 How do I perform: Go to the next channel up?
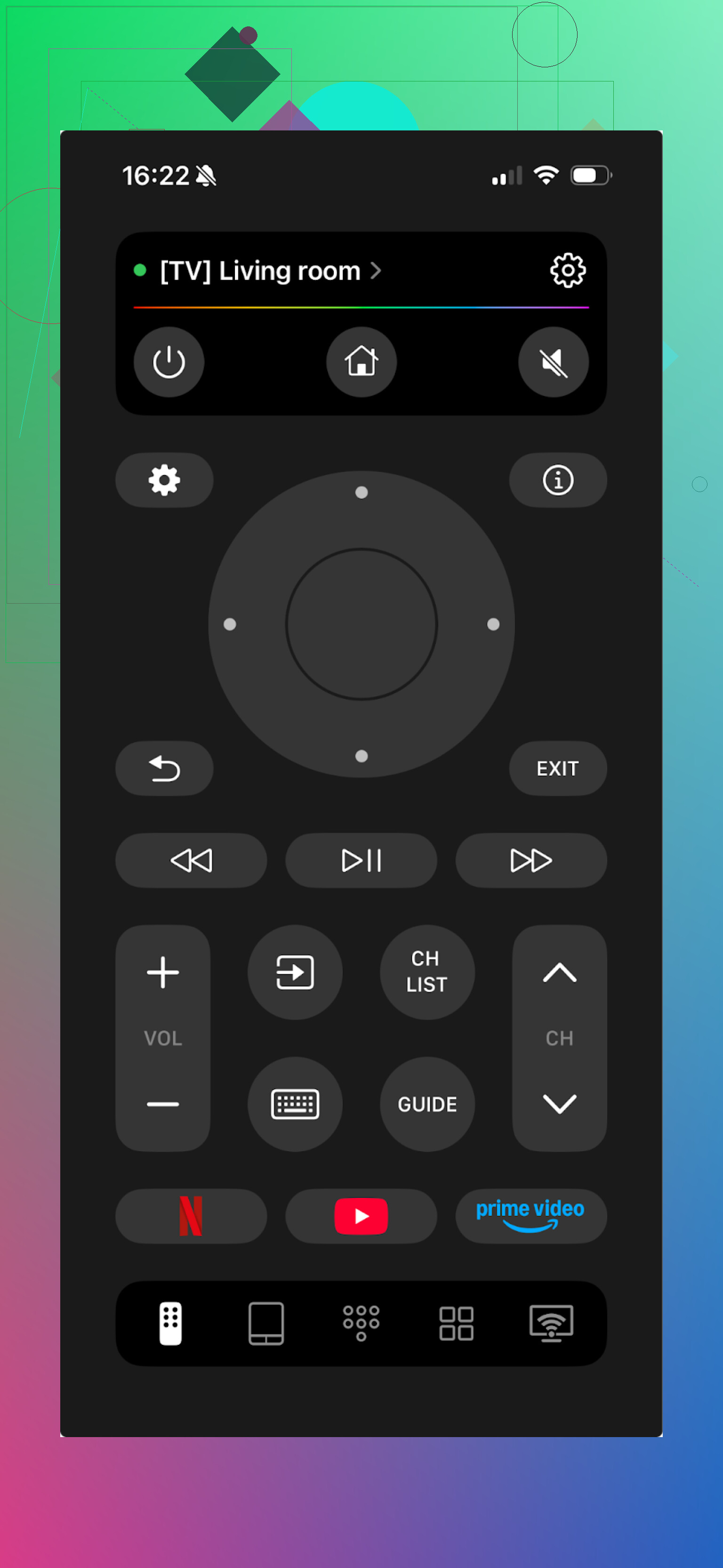click(559, 972)
